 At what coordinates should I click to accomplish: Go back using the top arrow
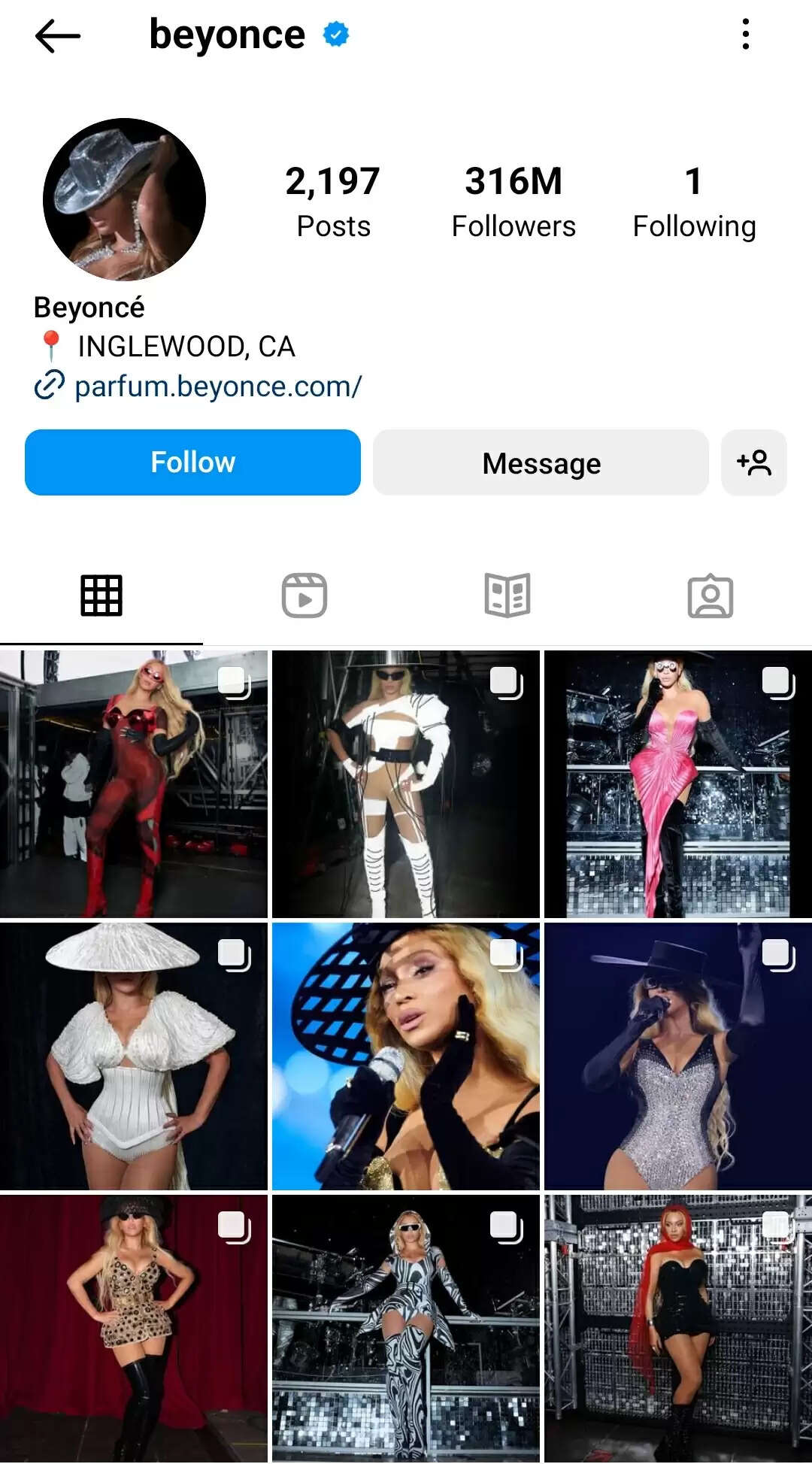[57, 35]
